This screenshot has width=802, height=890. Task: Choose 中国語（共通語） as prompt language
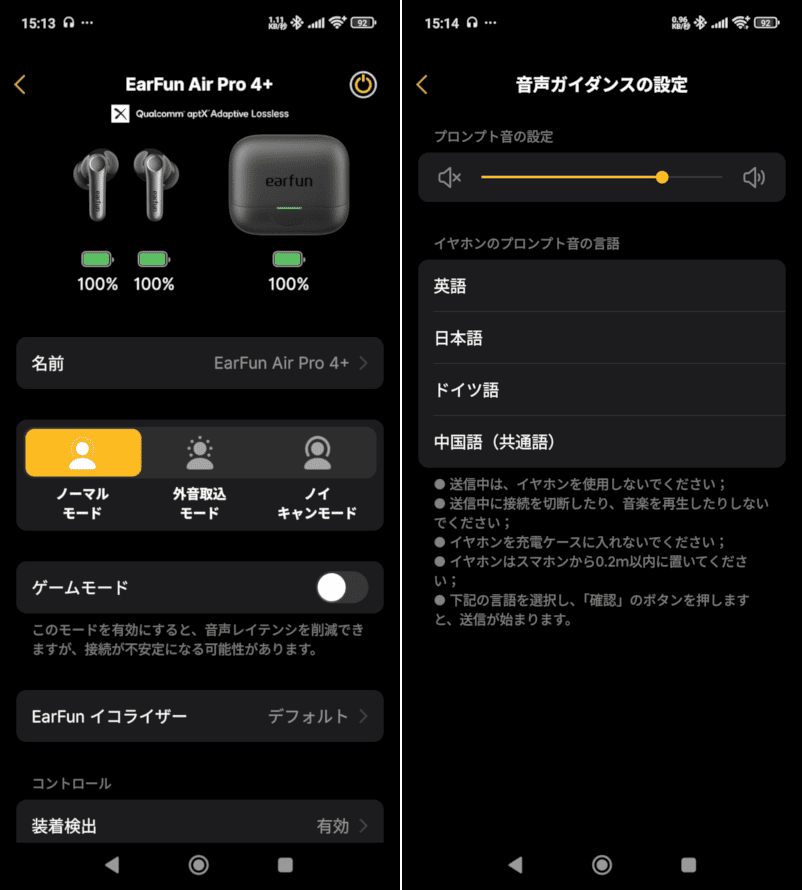pyautogui.click(x=601, y=442)
